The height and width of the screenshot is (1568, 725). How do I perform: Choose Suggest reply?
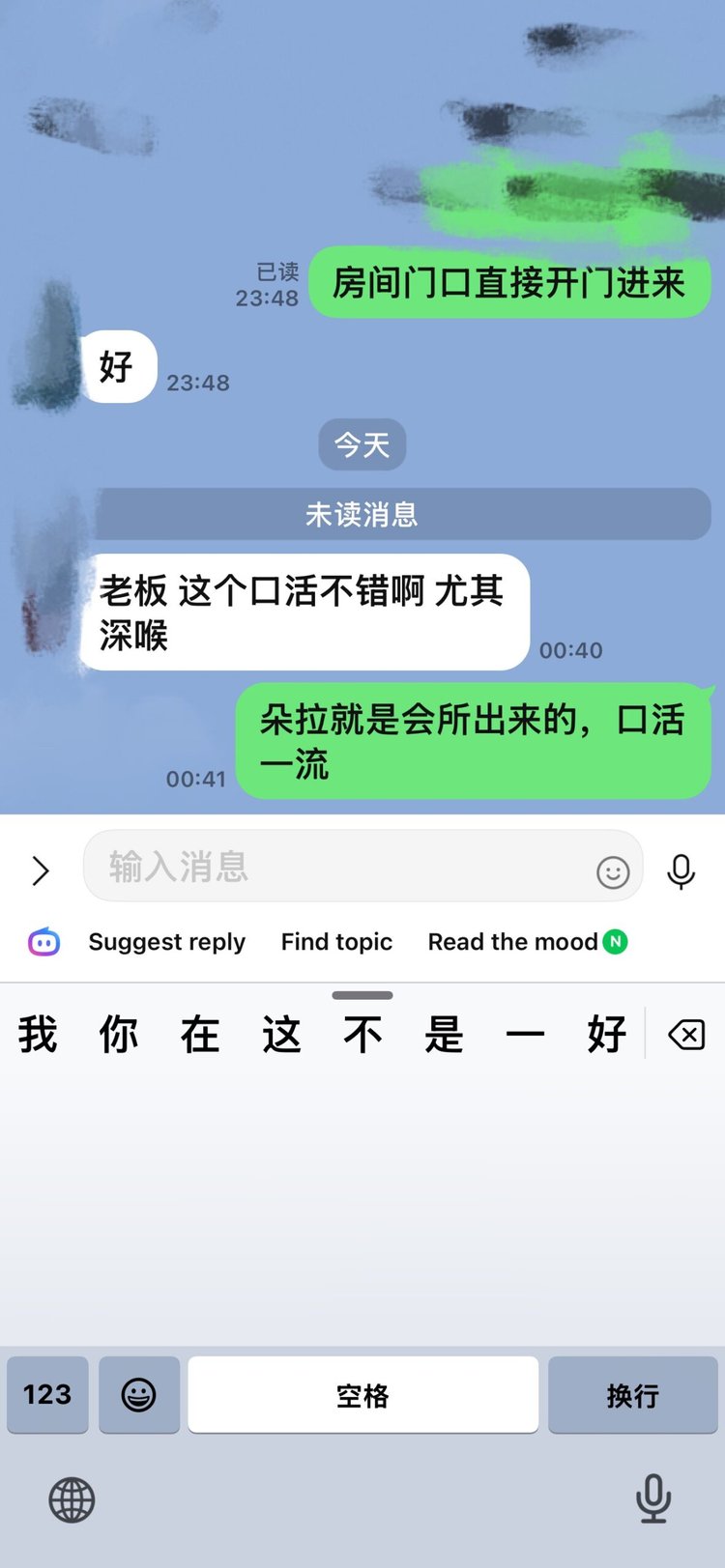click(x=167, y=942)
